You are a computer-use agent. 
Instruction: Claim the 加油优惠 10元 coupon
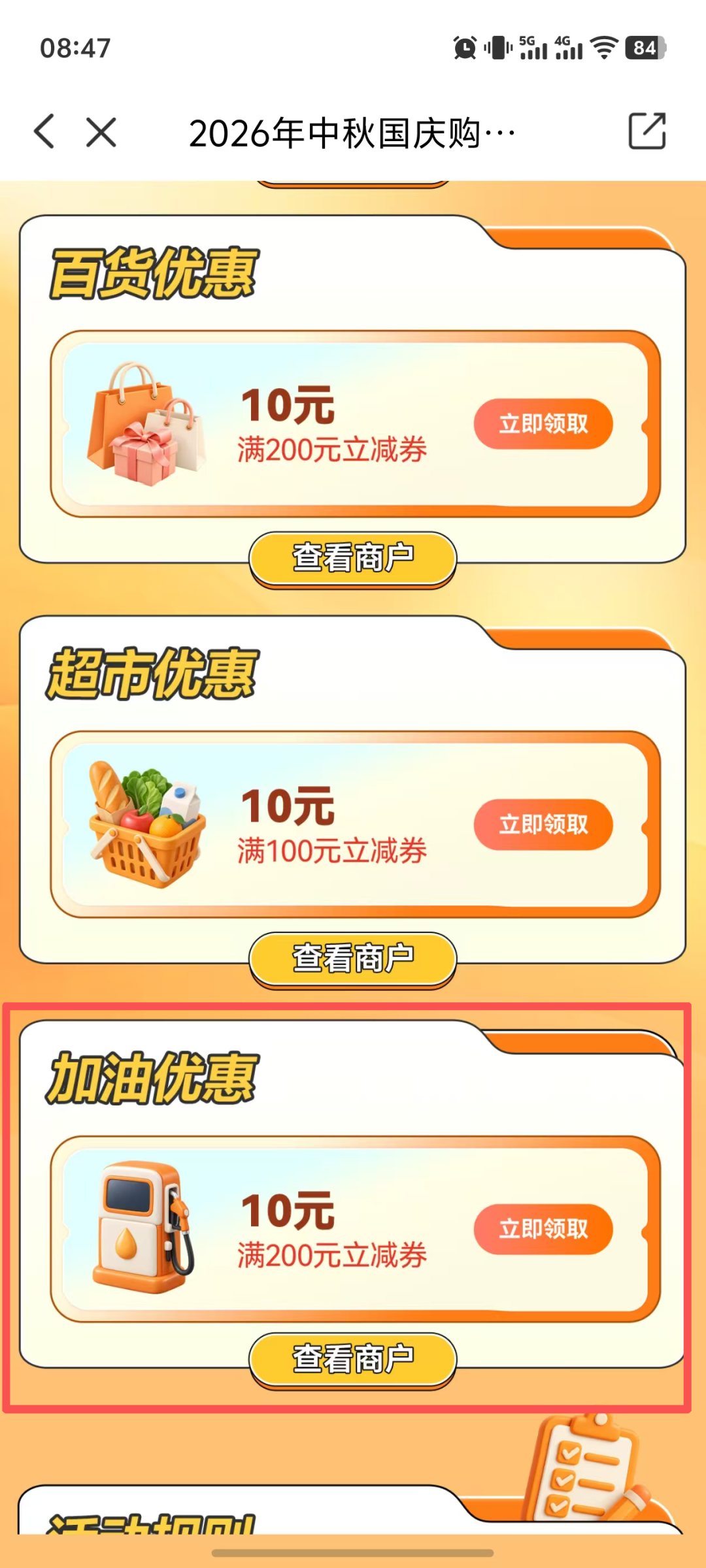543,1229
